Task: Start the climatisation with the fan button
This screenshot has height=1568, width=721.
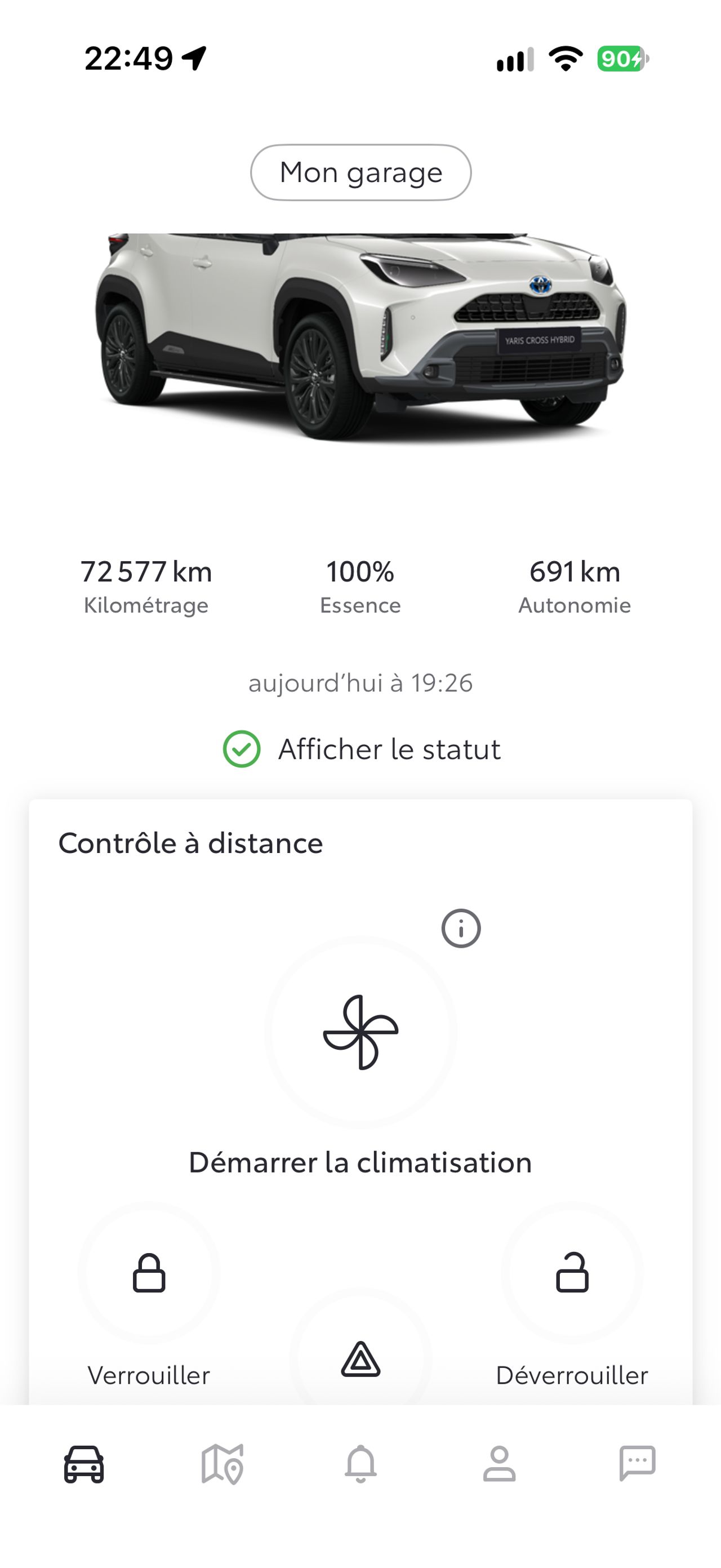Action: tap(361, 1032)
